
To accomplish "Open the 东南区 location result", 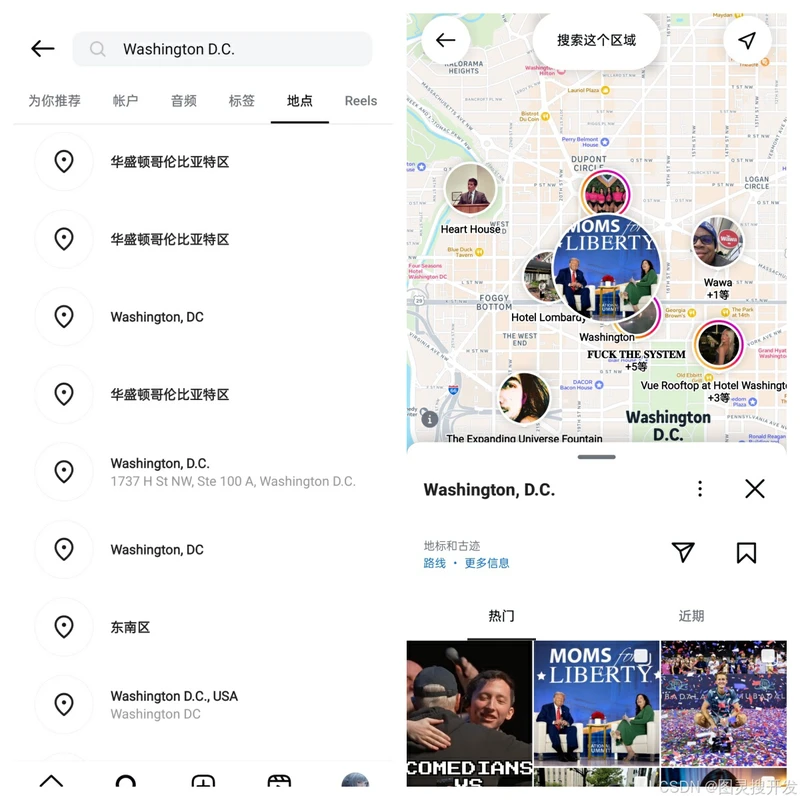I will click(x=130, y=627).
